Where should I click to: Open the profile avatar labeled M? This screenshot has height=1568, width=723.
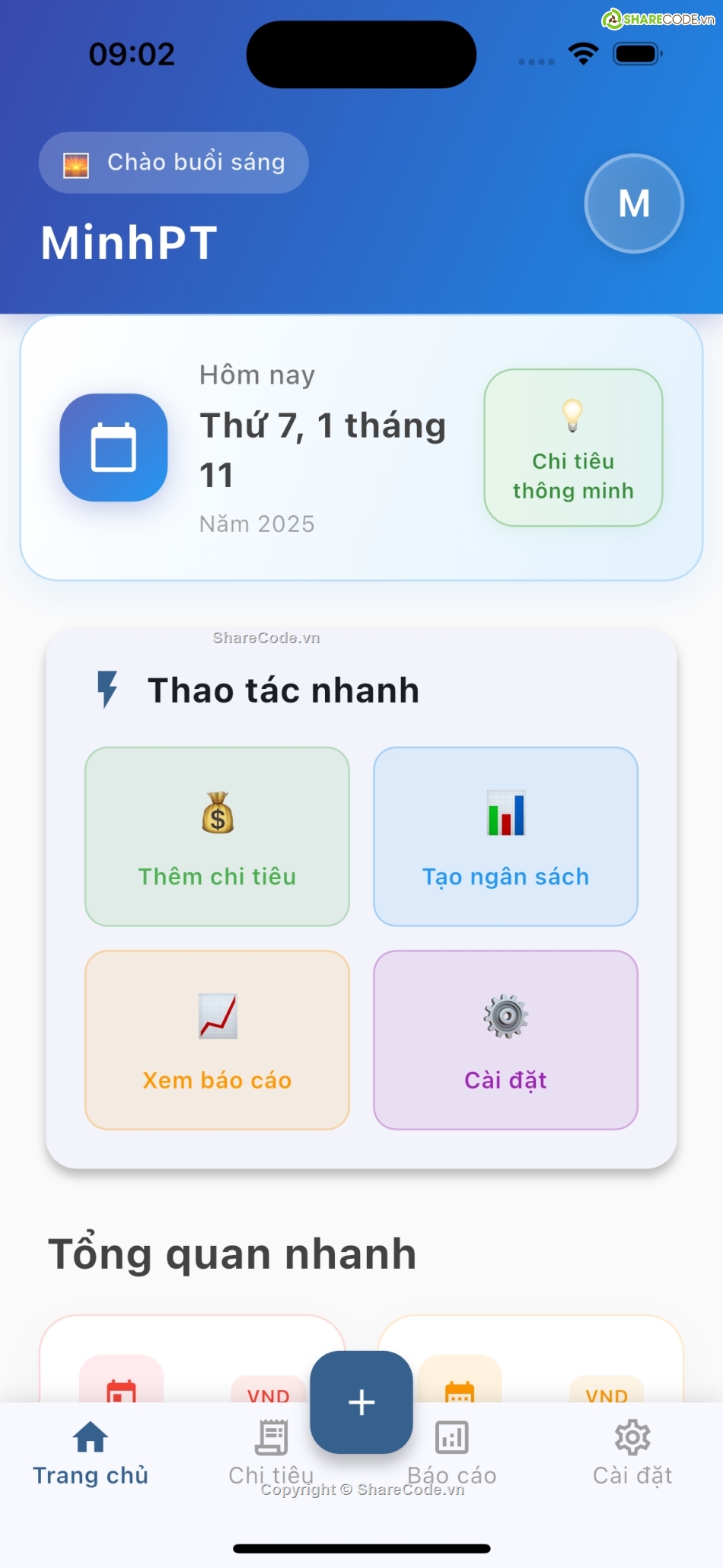(633, 203)
